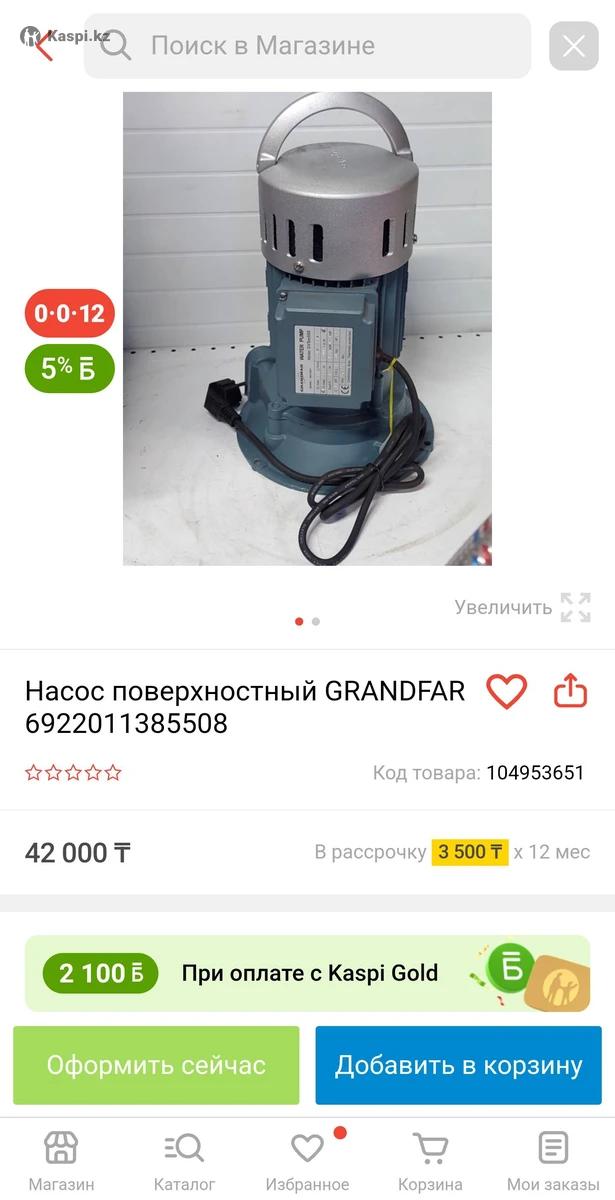This screenshot has width=615, height=1200.
Task: Open the GRANDFAR pump product photo
Action: coord(307,328)
